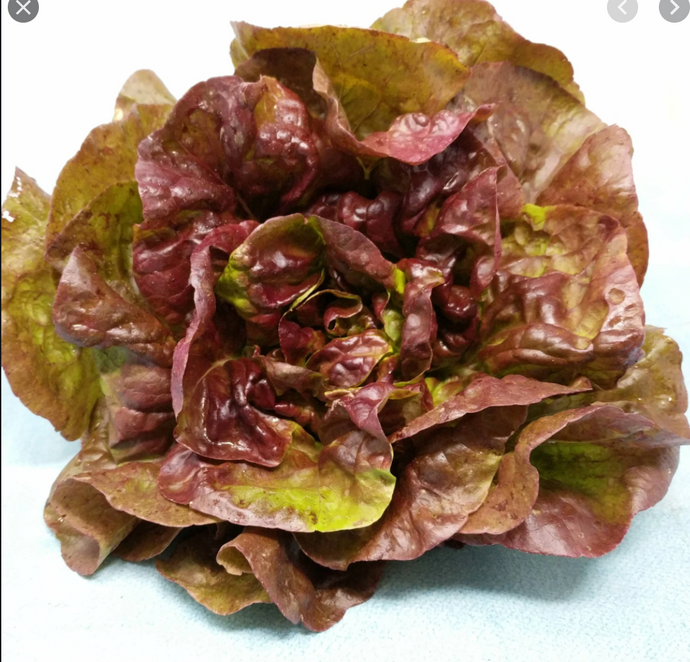
Task: Show the next image
Action: coord(674,7)
